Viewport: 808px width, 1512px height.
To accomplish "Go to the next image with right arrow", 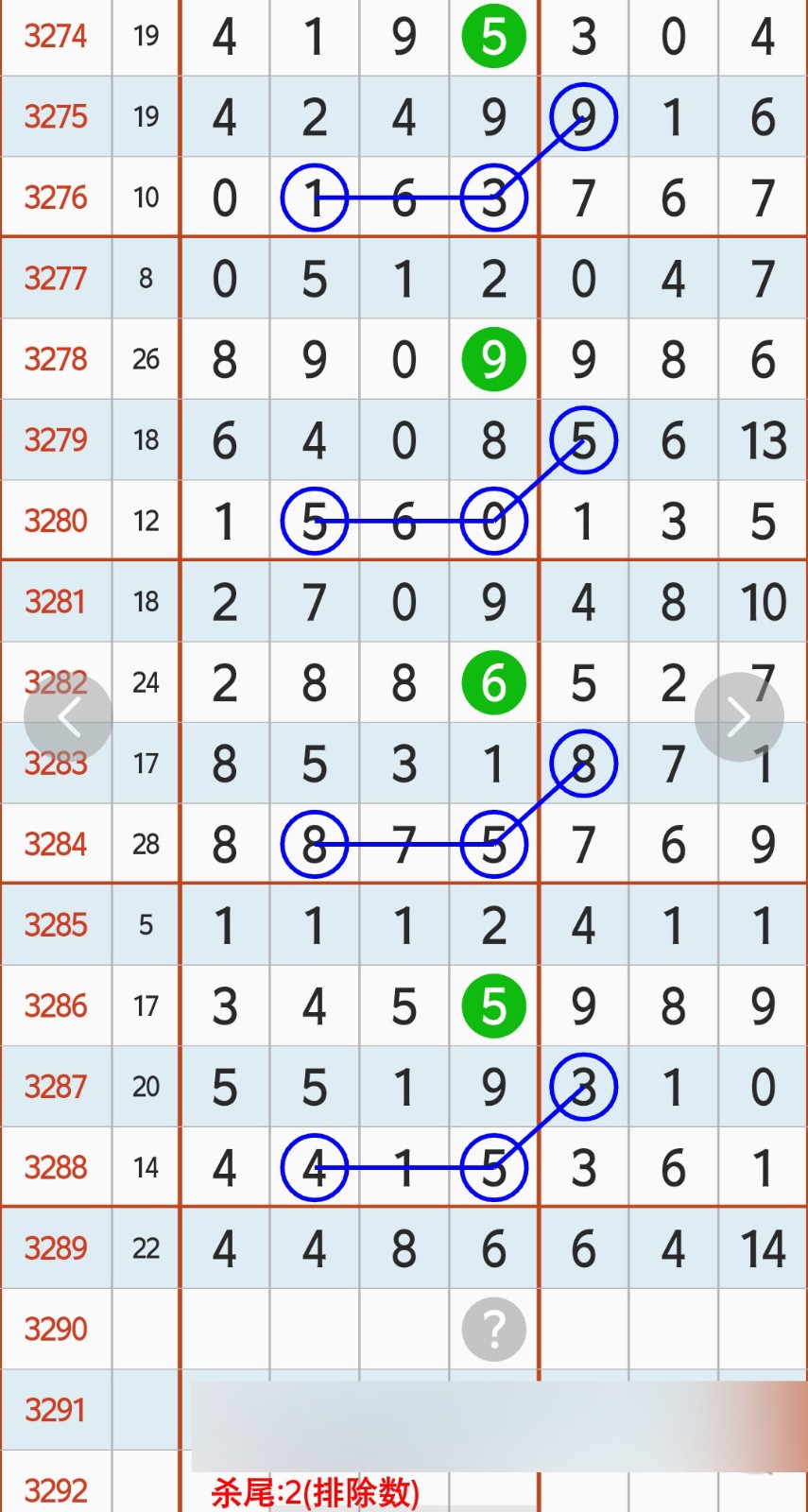I will (x=739, y=717).
